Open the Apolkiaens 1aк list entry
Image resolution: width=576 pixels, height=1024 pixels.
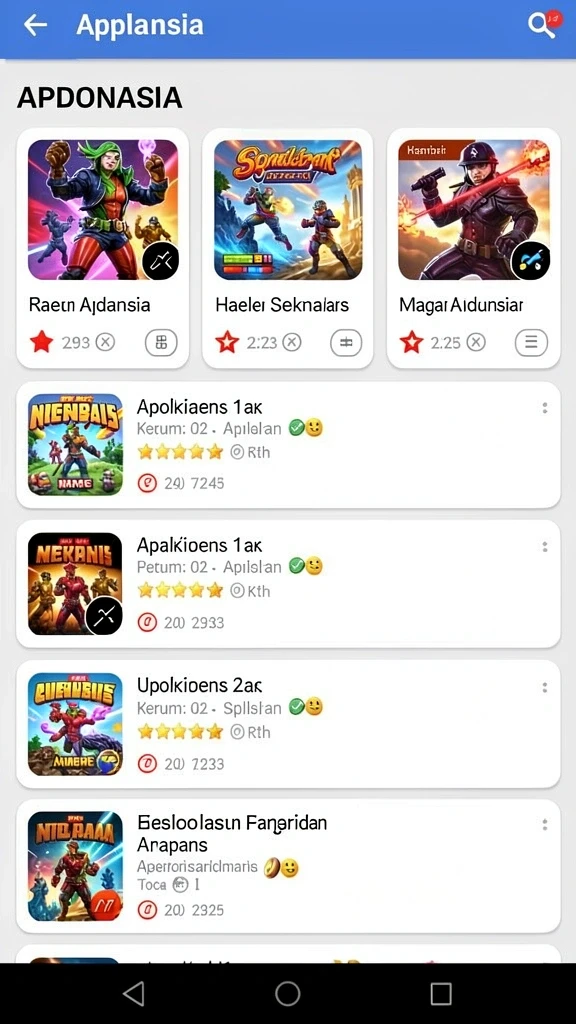288,445
